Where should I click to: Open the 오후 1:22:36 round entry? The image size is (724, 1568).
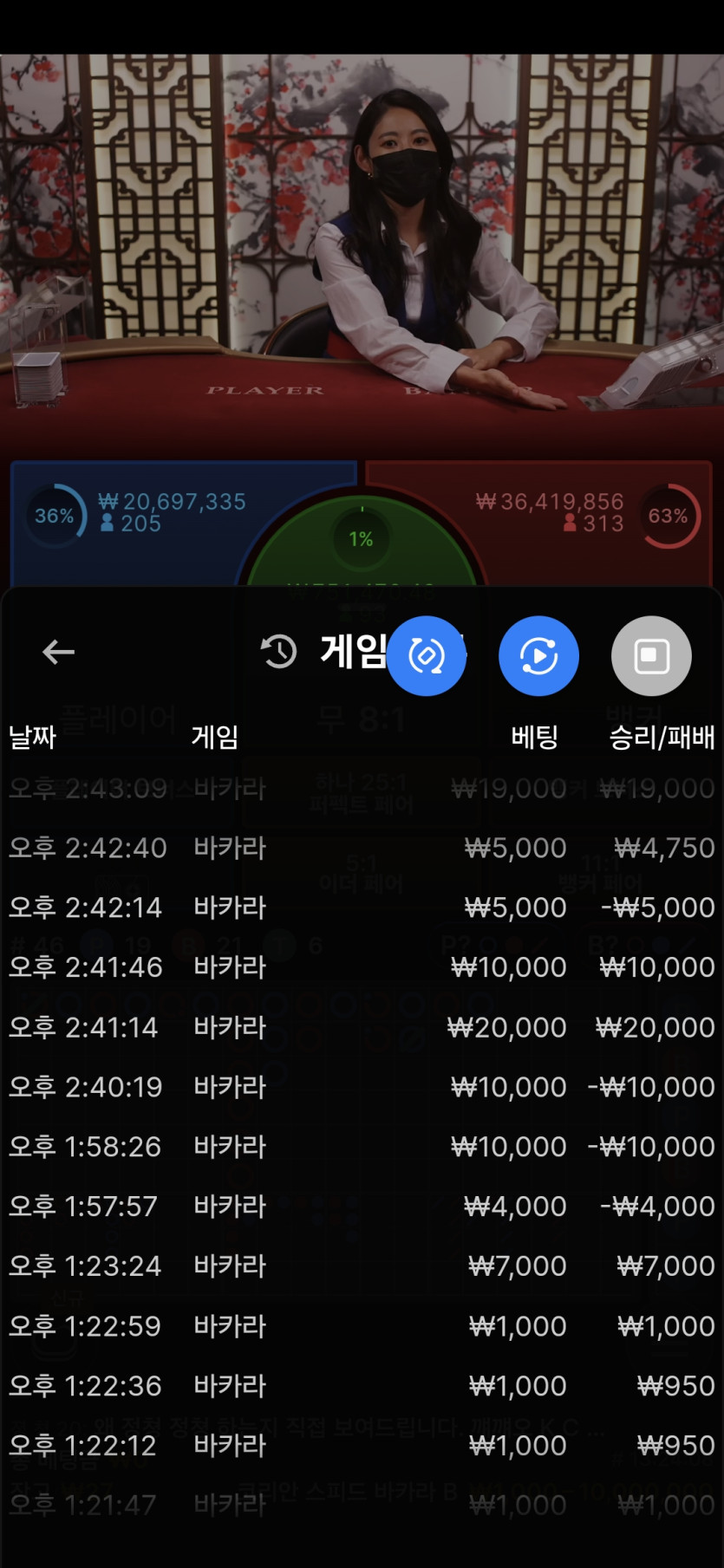point(361,1386)
